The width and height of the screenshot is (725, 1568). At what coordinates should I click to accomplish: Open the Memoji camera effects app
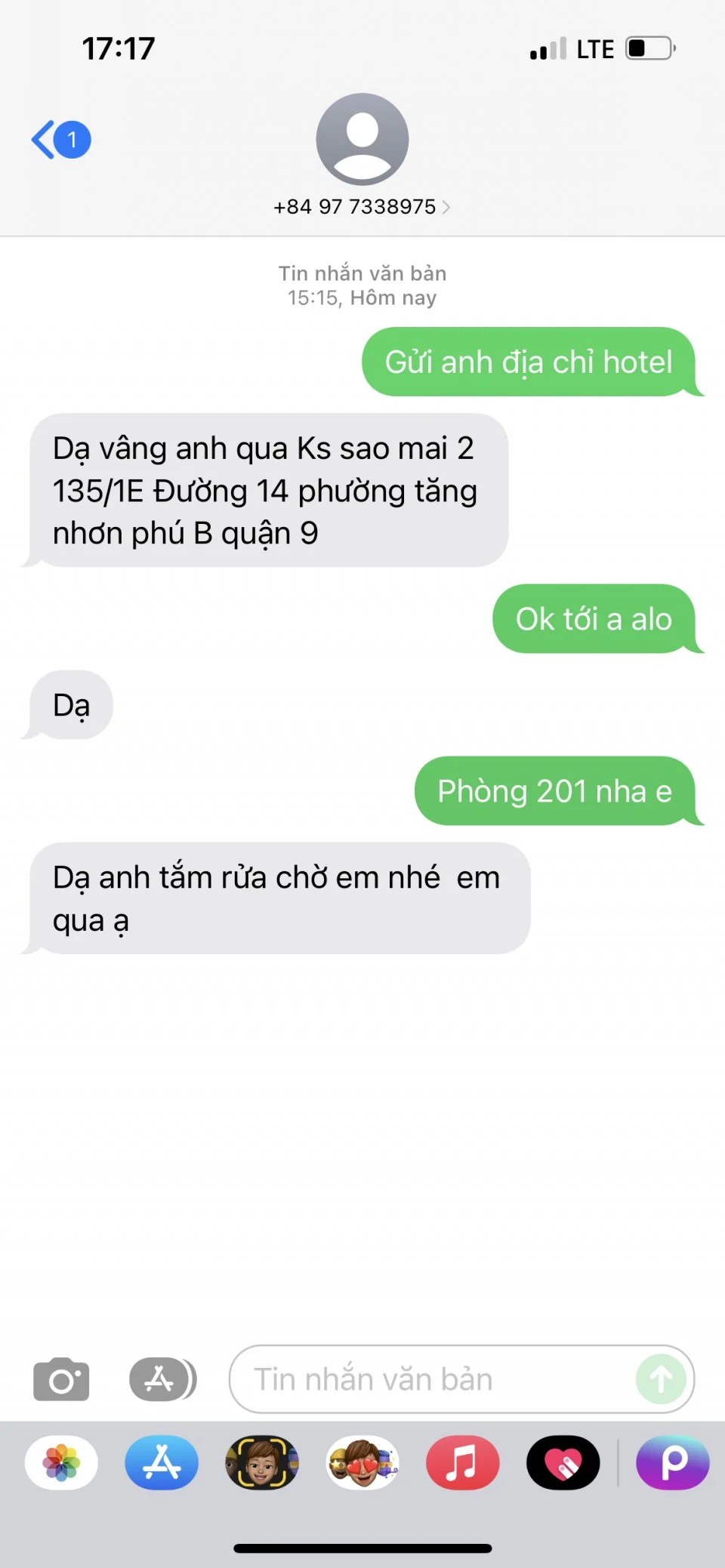coord(262,1462)
